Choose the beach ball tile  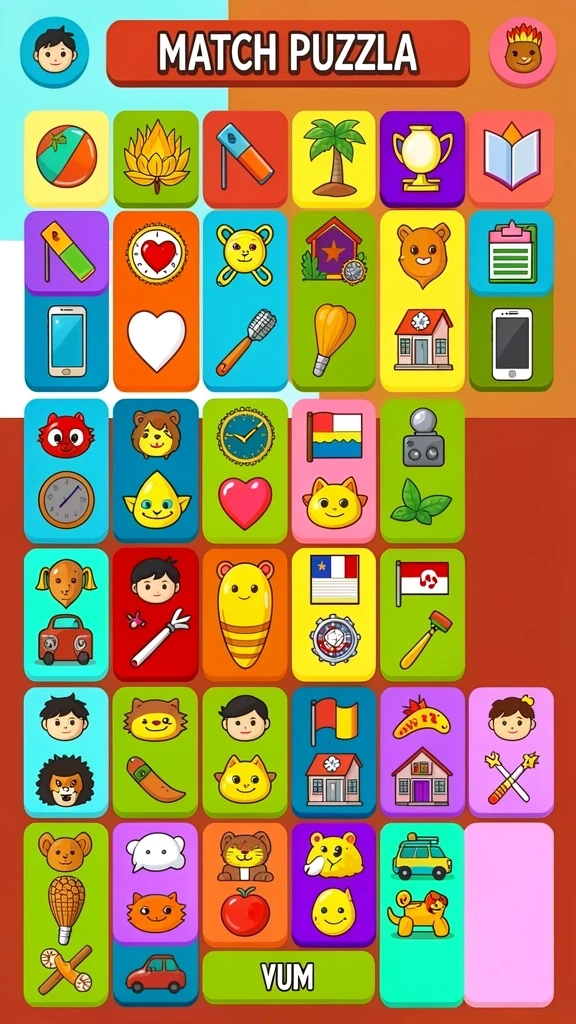click(67, 159)
